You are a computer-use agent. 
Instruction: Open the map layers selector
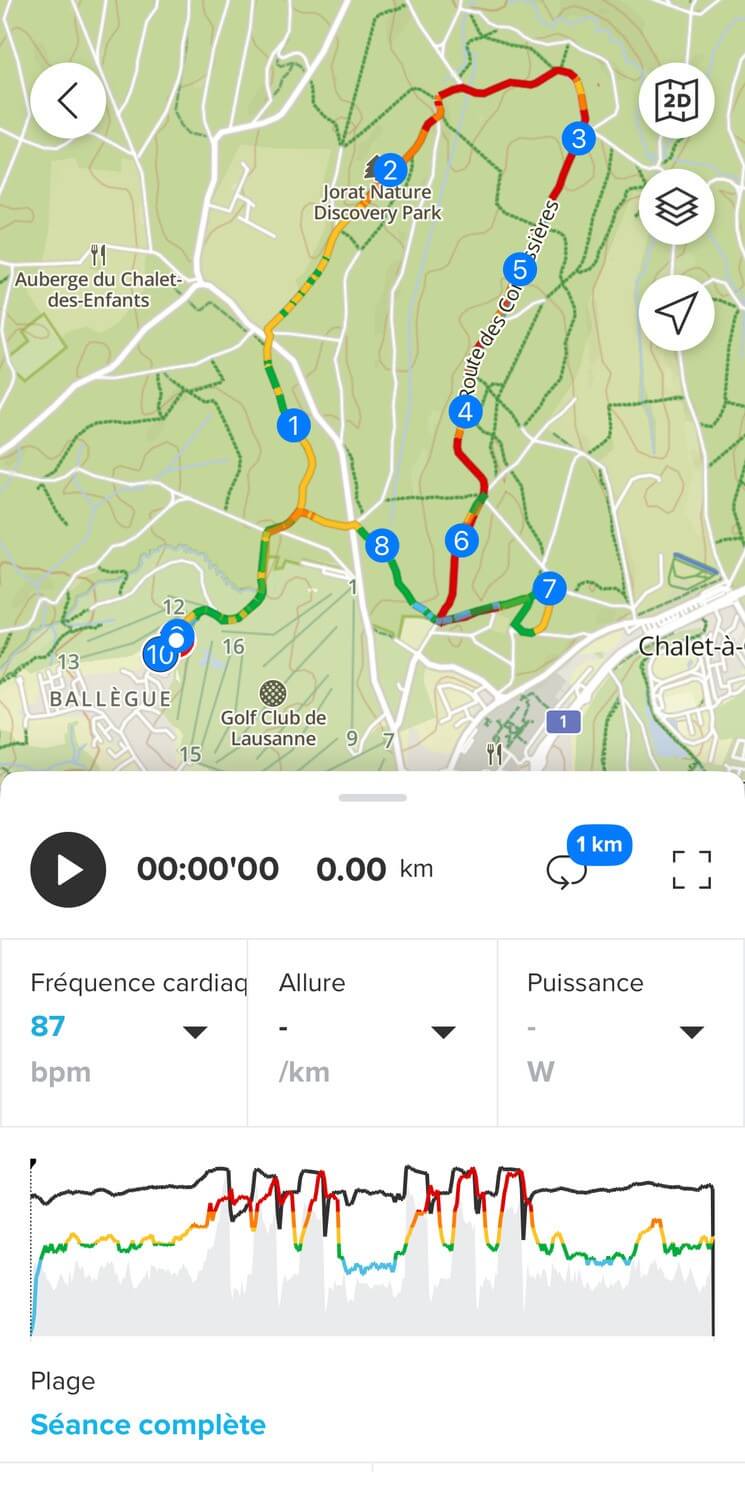click(676, 207)
